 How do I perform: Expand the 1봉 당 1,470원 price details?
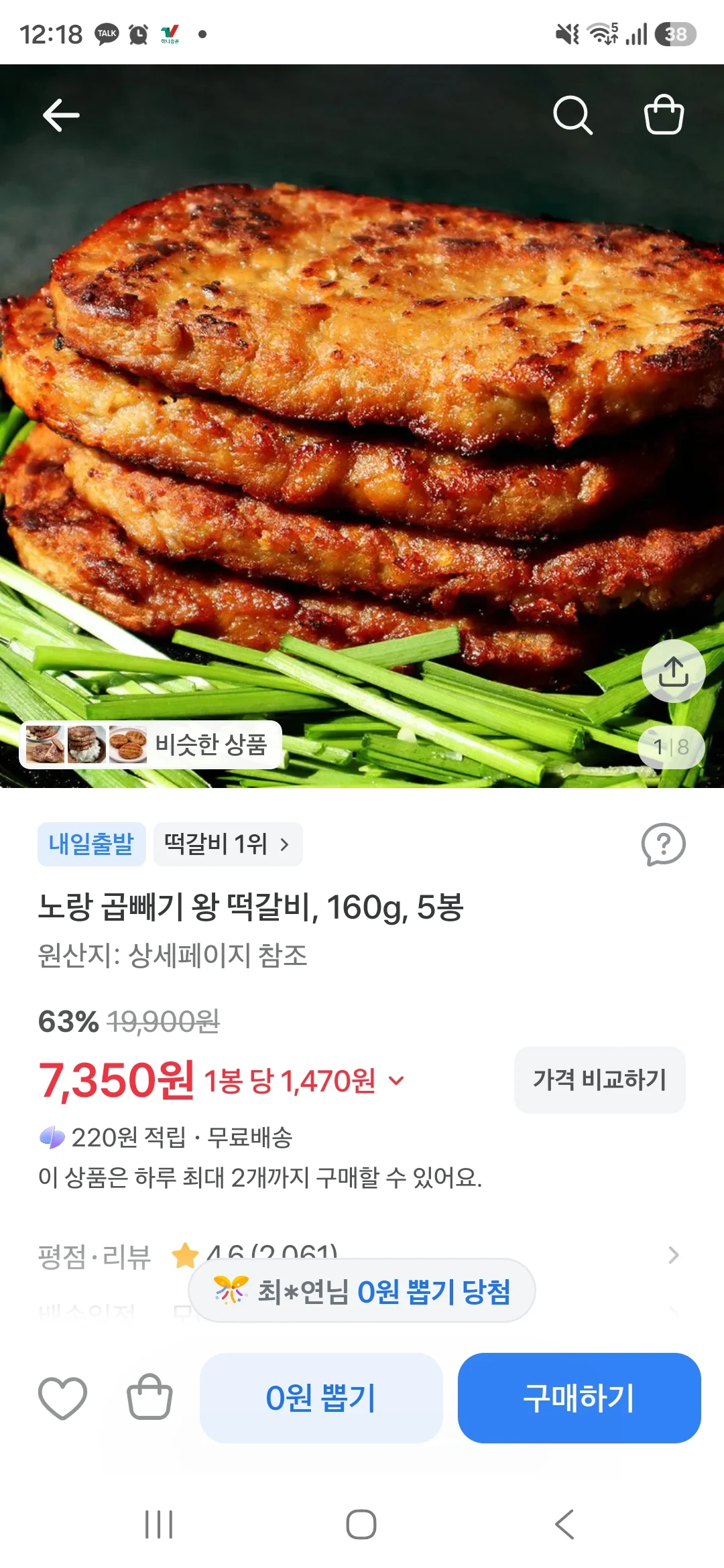pos(304,1081)
